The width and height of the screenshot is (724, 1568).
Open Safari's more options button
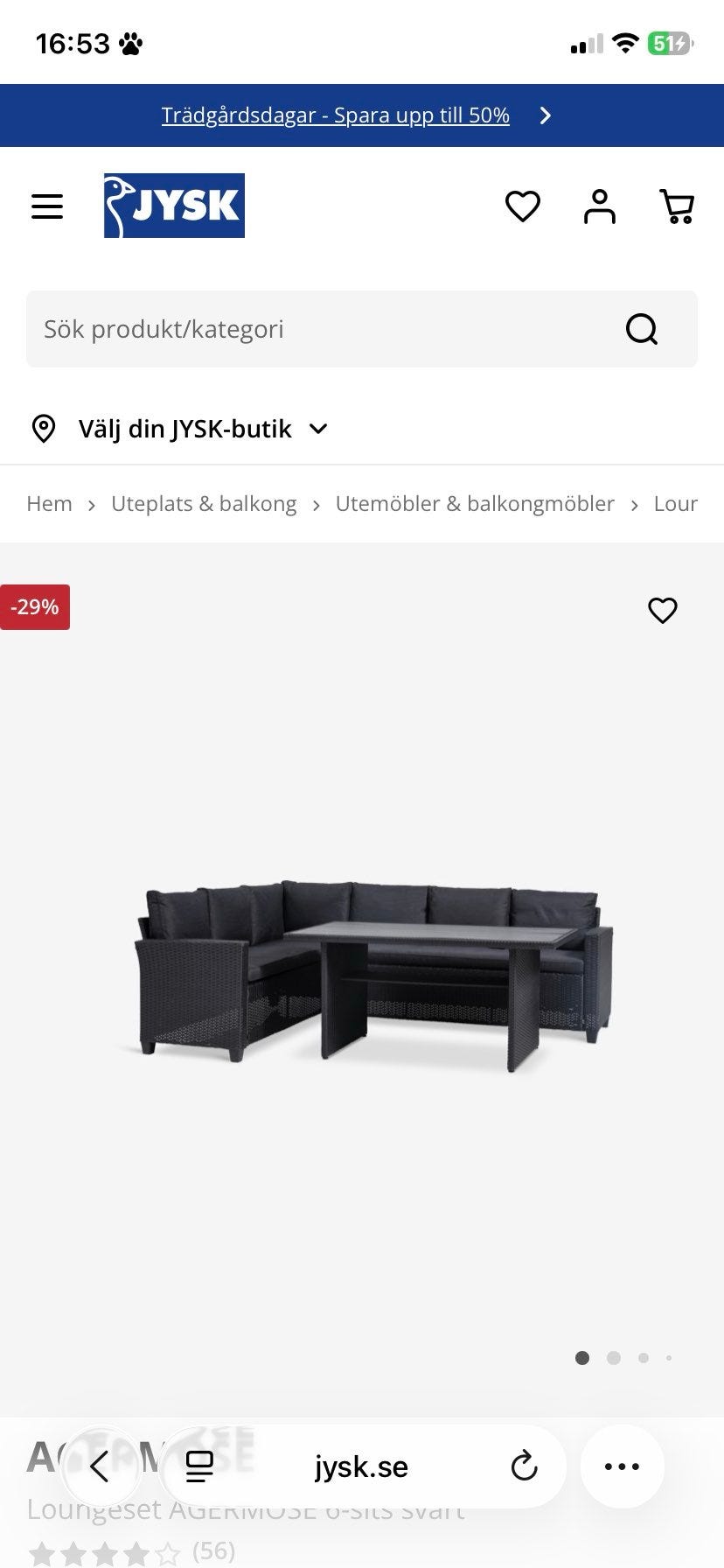622,1467
